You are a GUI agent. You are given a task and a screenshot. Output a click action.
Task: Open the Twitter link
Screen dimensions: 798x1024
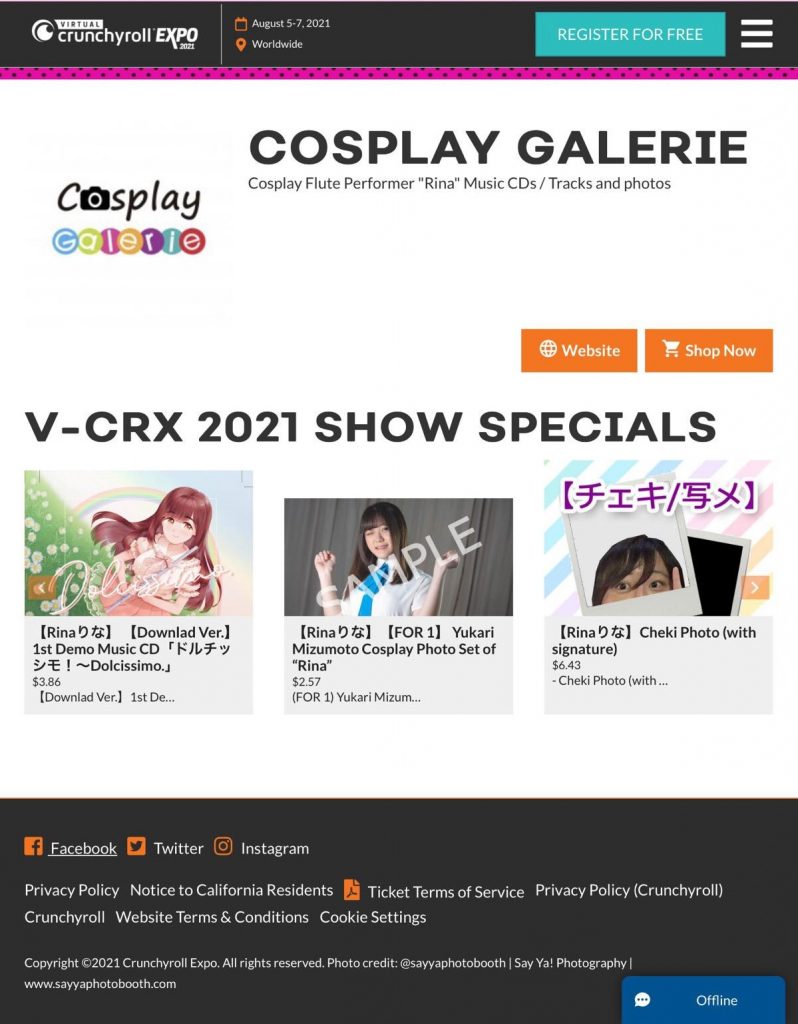(178, 848)
